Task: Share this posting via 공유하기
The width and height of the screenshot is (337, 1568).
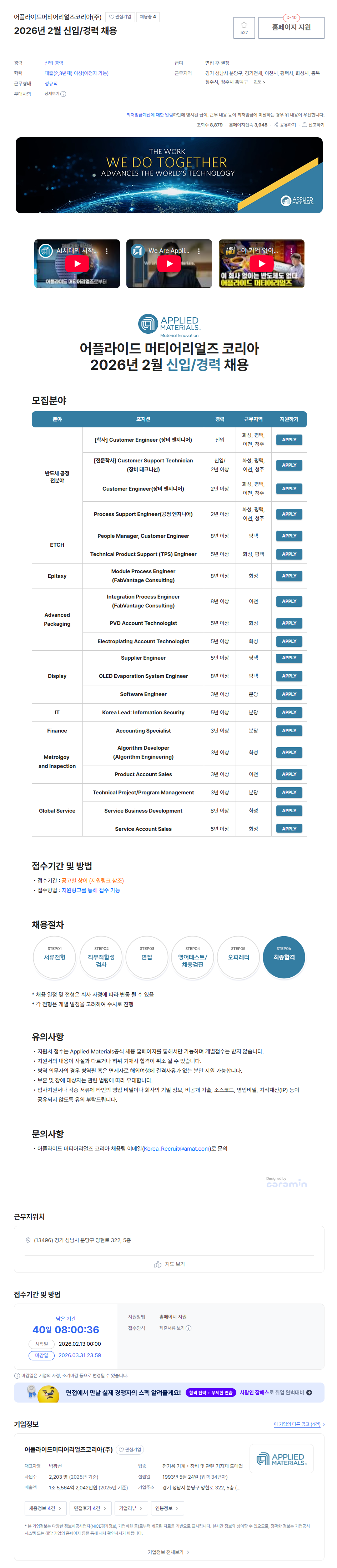Action: point(285,125)
